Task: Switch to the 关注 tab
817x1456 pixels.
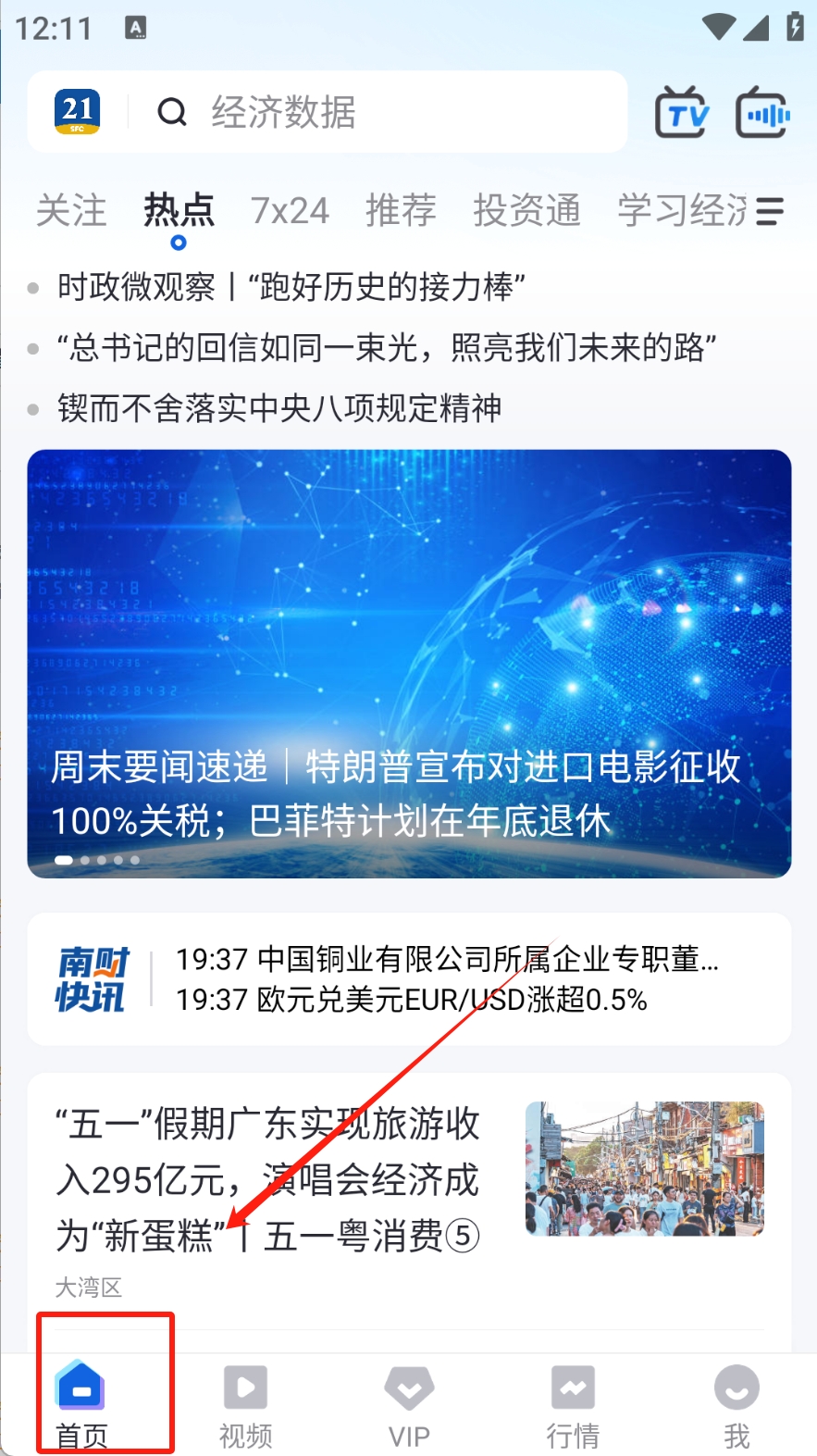Action: pyautogui.click(x=71, y=210)
